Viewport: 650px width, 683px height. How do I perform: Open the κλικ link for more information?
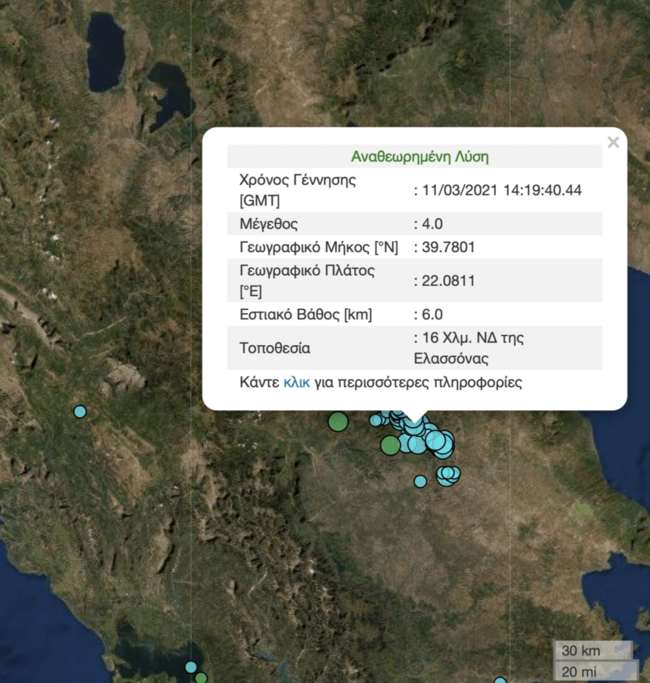pos(296,382)
